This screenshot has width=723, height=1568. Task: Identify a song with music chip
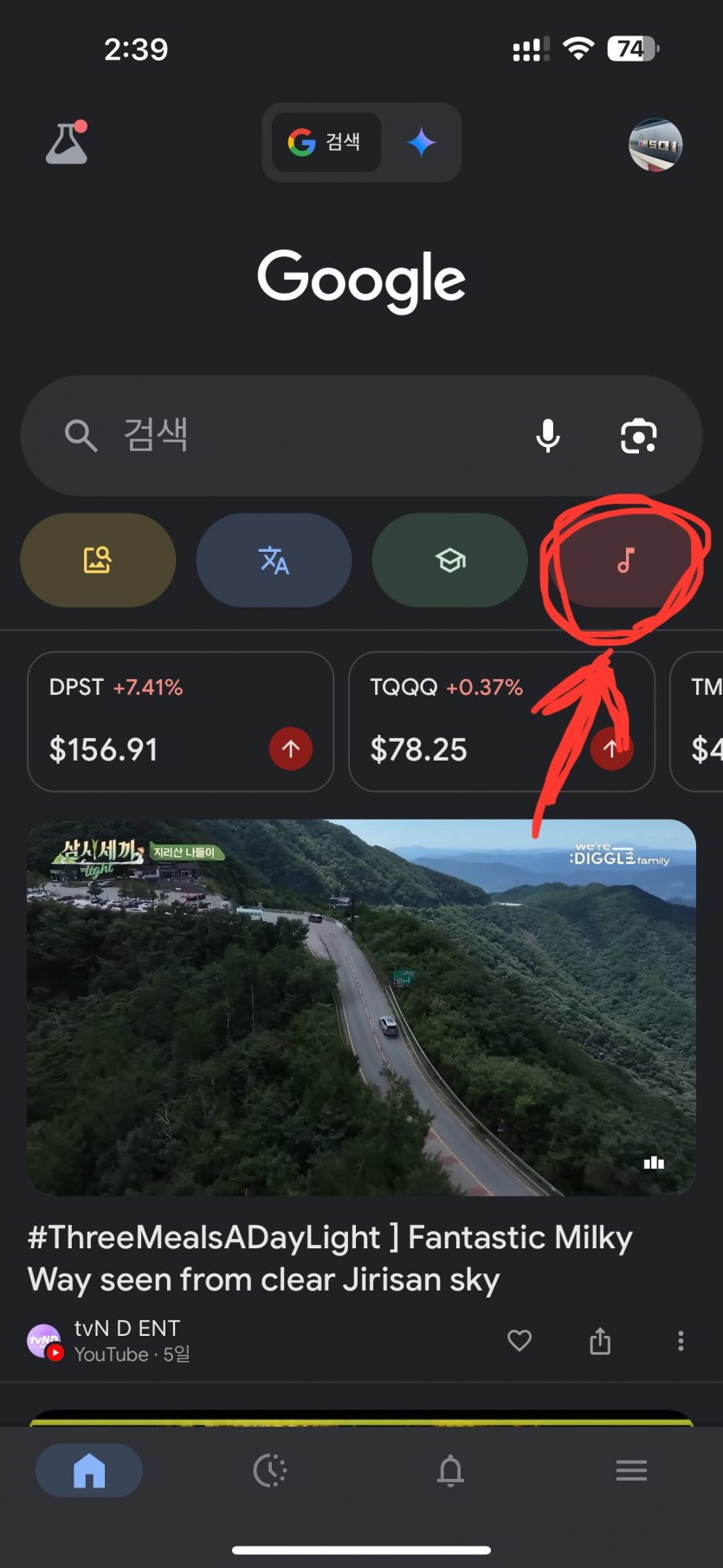coord(625,560)
